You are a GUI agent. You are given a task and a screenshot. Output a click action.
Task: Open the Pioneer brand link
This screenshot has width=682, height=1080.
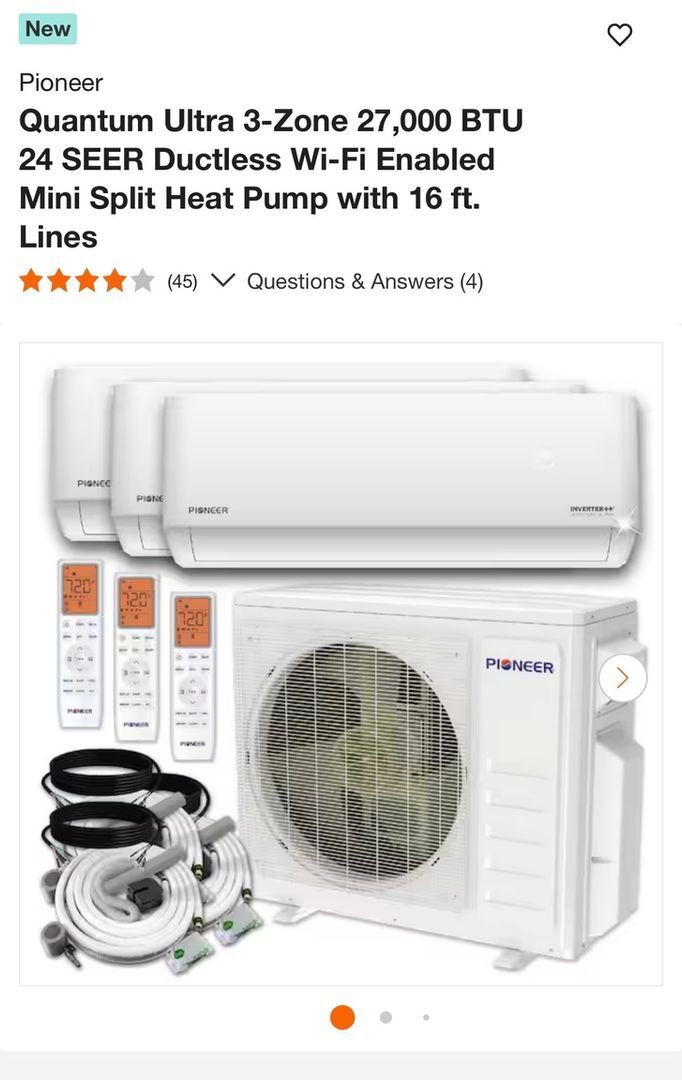click(61, 83)
